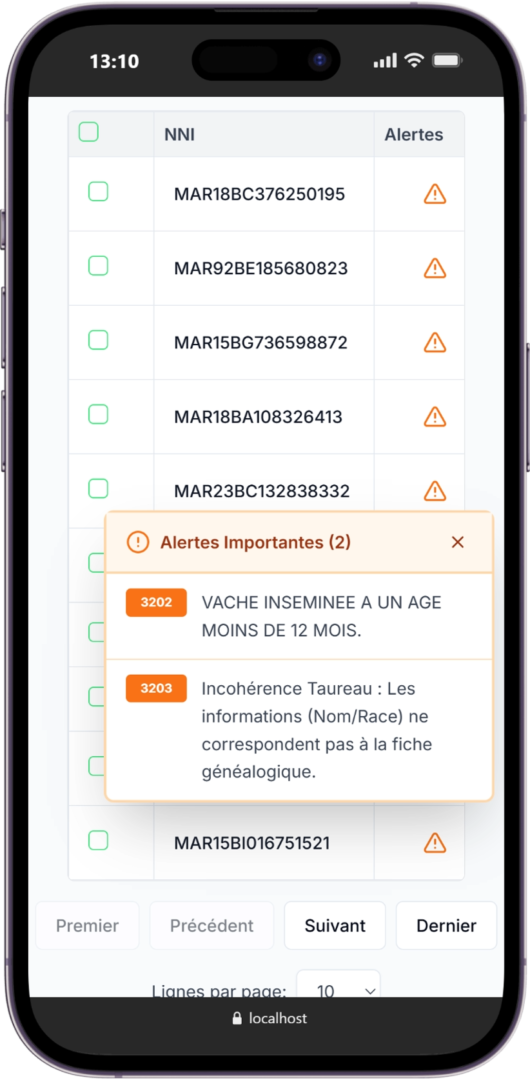530x1080 pixels.
Task: Go to the next page with Suivant
Action: 335,926
